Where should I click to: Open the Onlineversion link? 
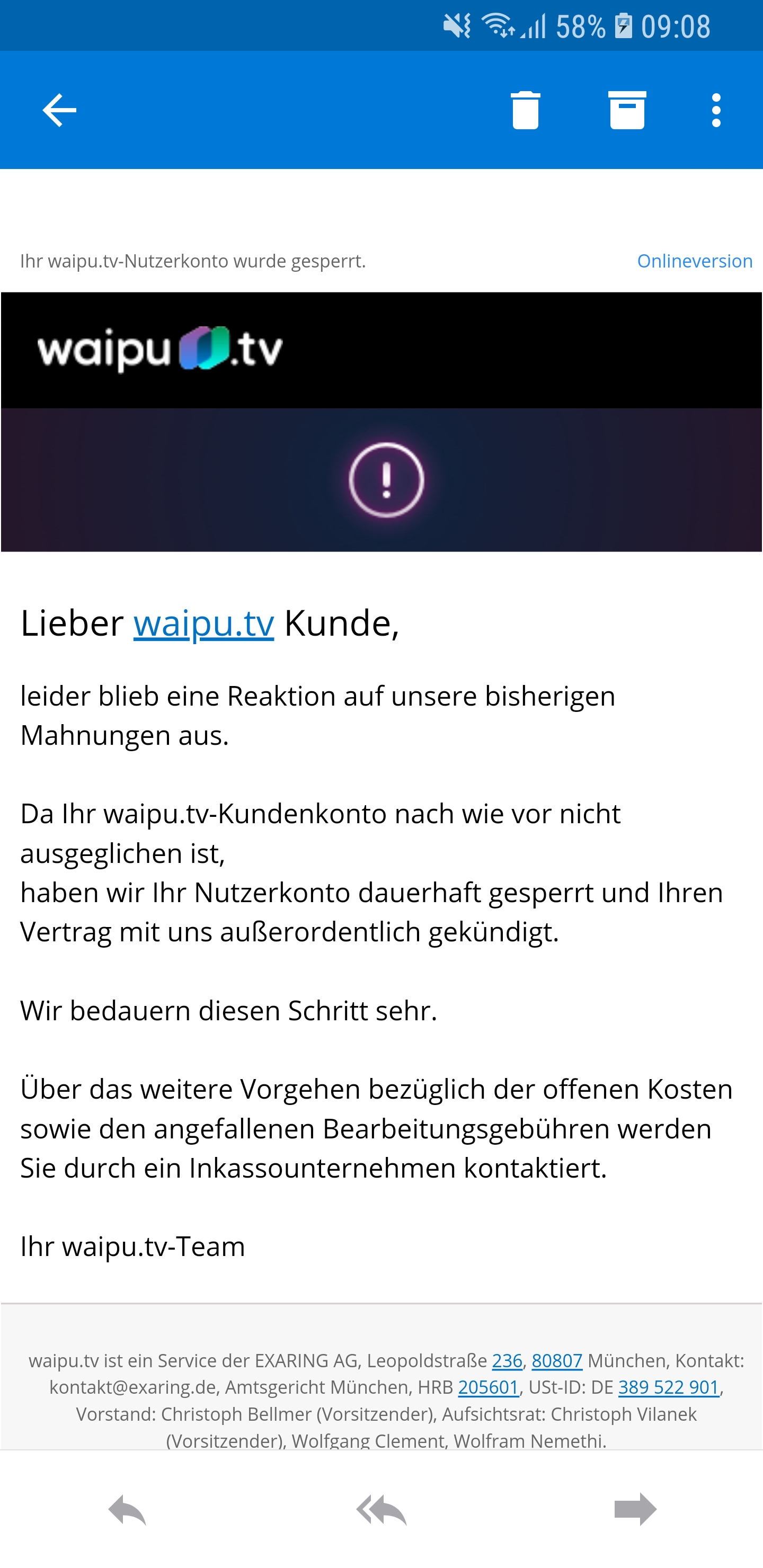pos(694,261)
